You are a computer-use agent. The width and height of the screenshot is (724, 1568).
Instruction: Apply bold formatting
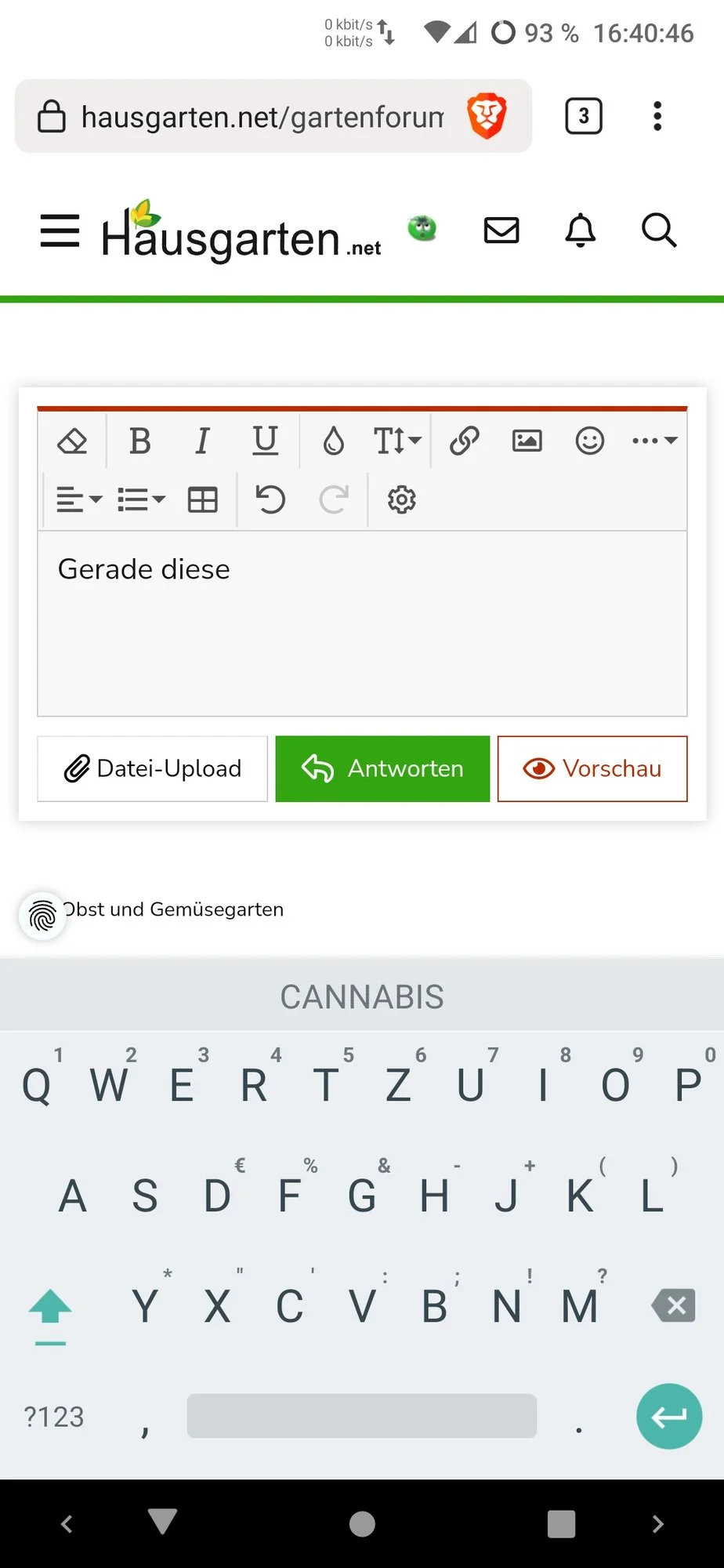[140, 441]
